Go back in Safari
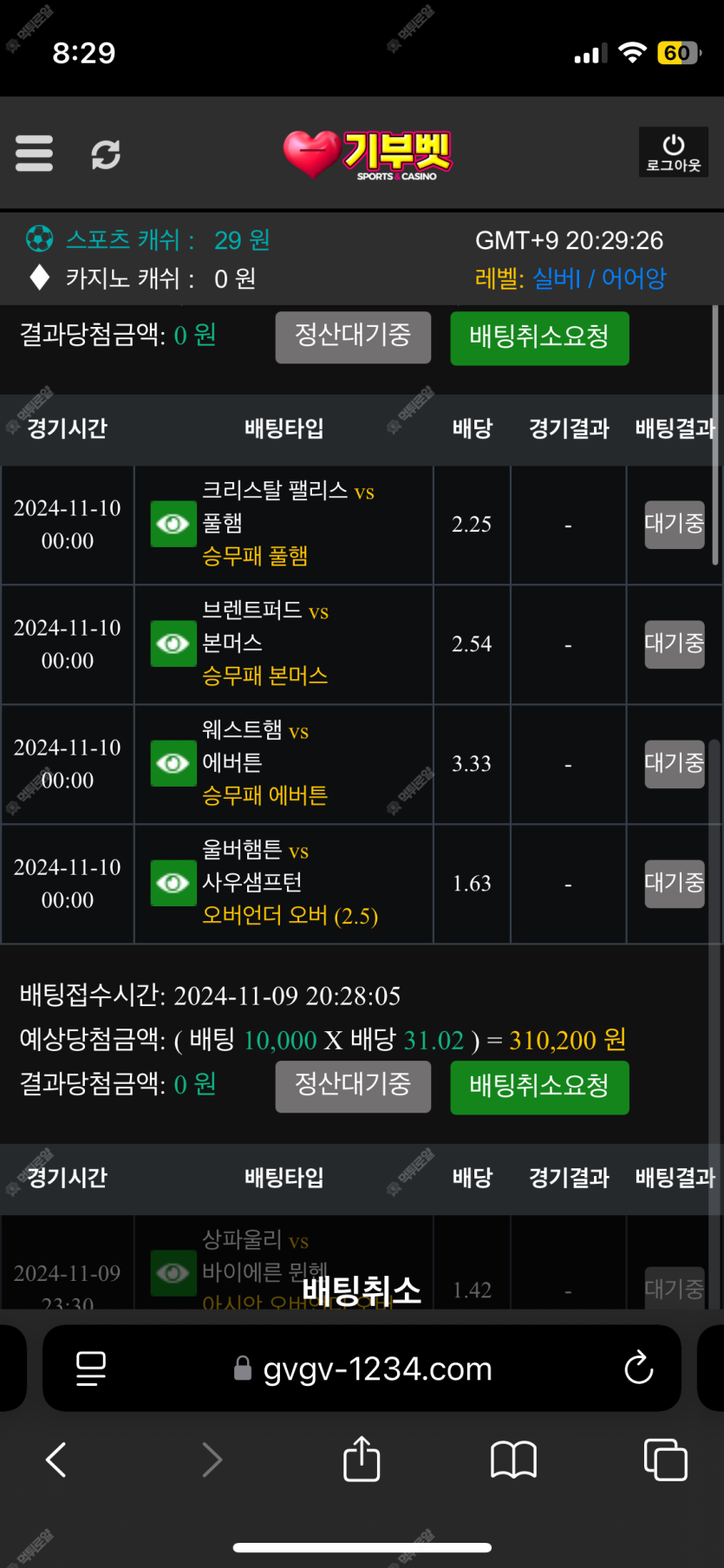The width and height of the screenshot is (724, 1568). click(56, 1460)
